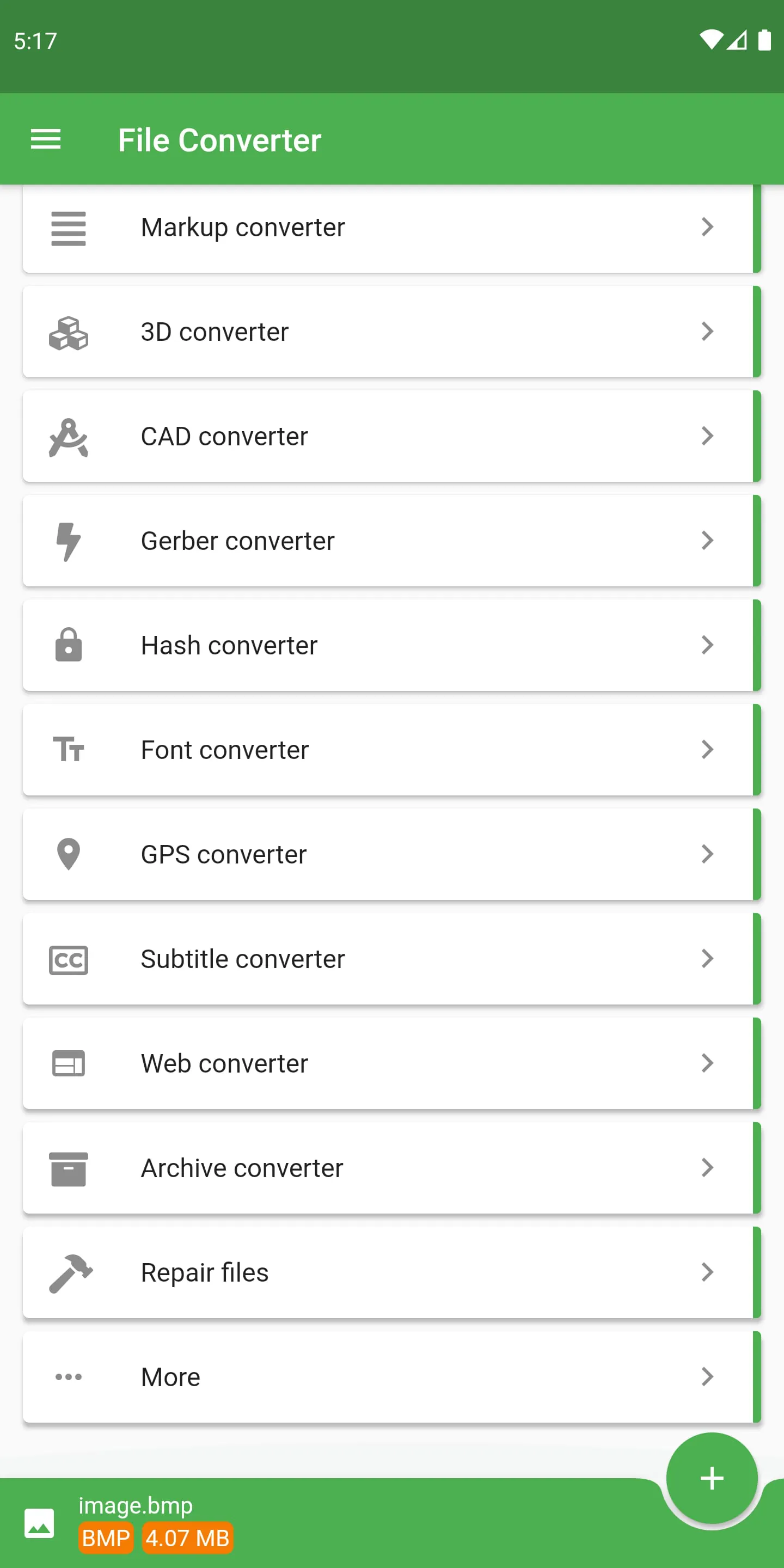Click the Subtitle converter CC icon
This screenshot has width=784, height=1568.
(68, 959)
